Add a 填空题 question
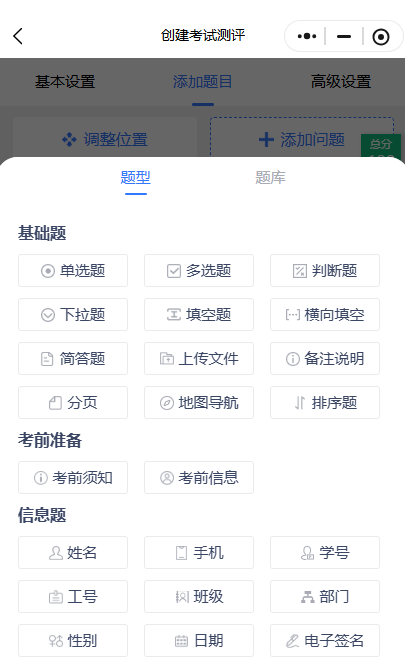The height and width of the screenshot is (668, 405). pos(199,315)
